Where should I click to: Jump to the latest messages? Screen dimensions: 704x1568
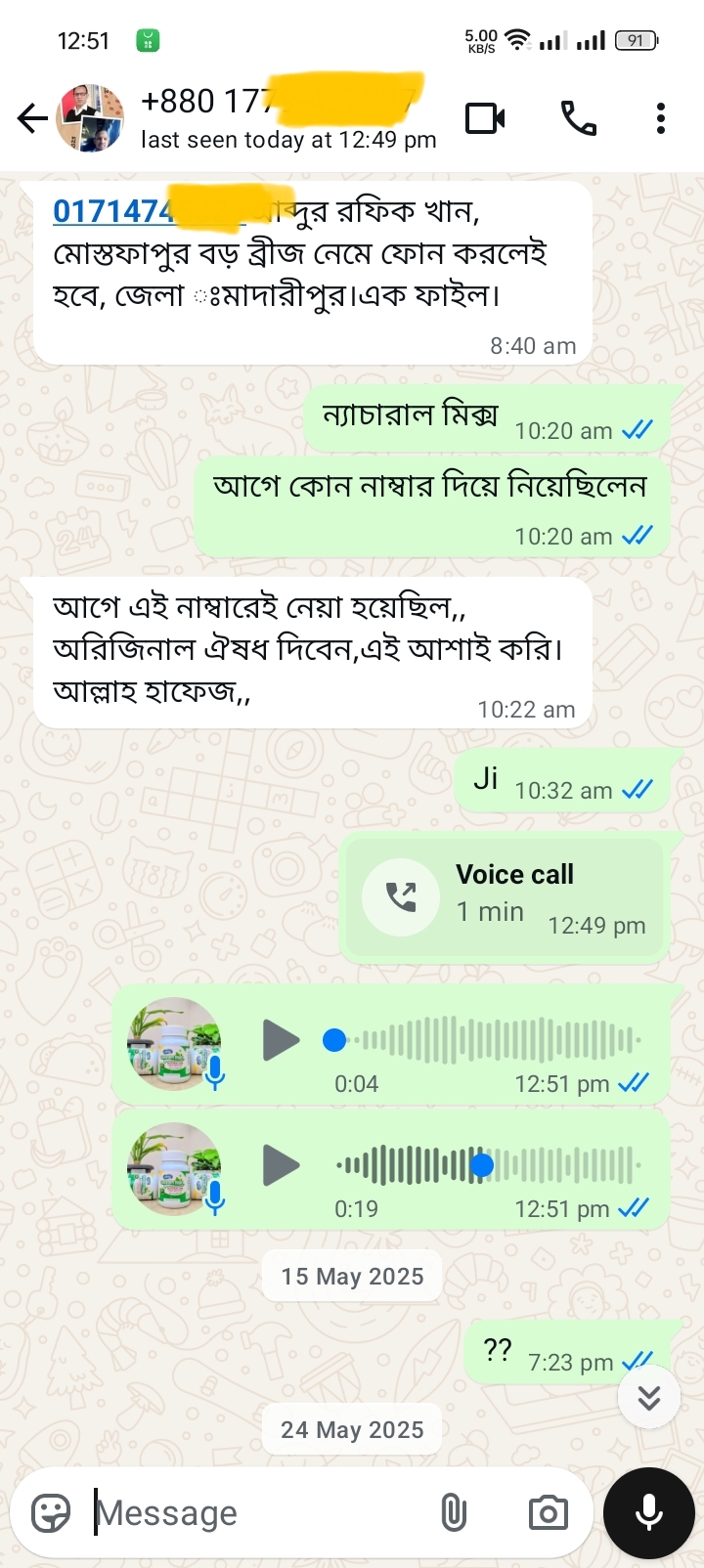[x=649, y=1398]
